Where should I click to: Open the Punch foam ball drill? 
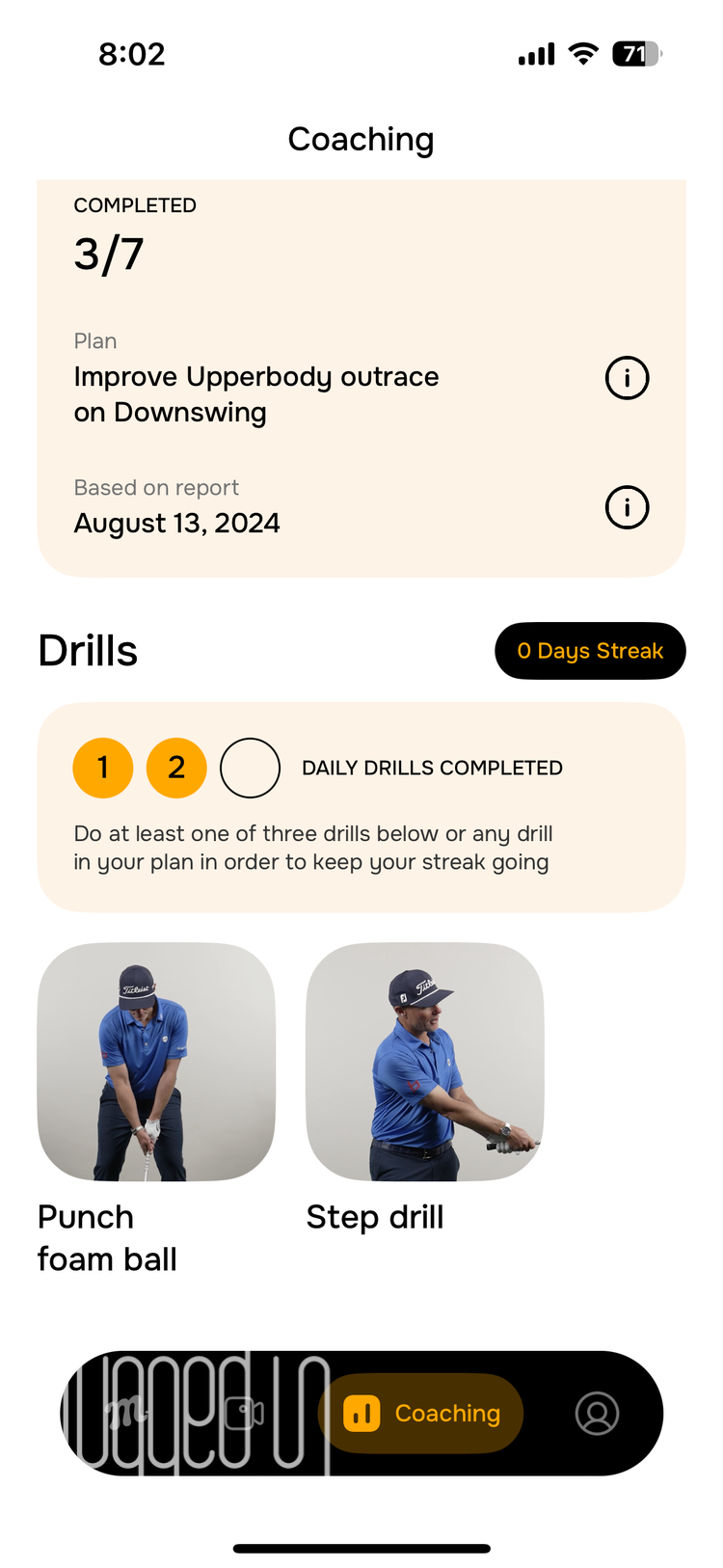(156, 1062)
